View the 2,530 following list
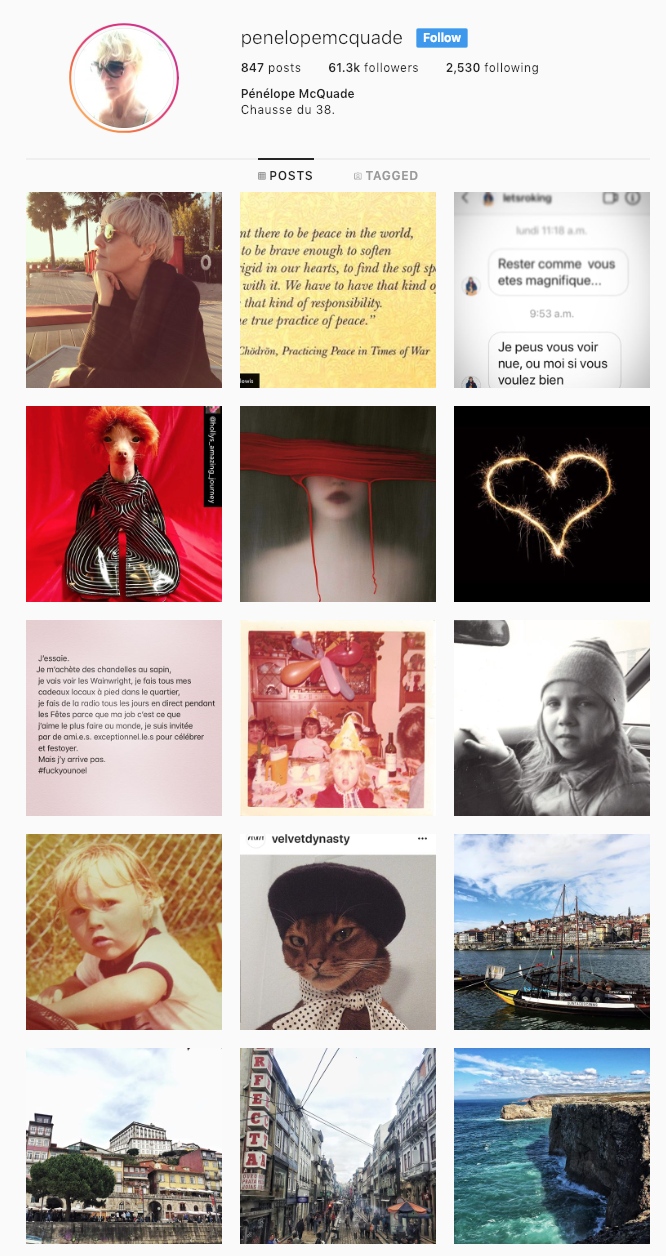The width and height of the screenshot is (666, 1256). 492,68
